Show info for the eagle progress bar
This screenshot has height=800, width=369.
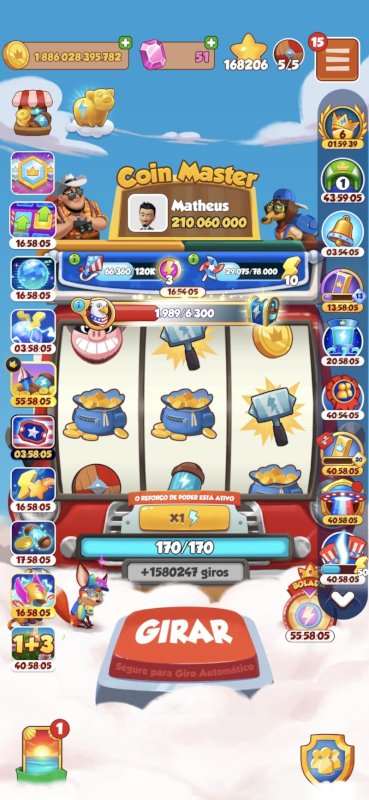click(78, 306)
